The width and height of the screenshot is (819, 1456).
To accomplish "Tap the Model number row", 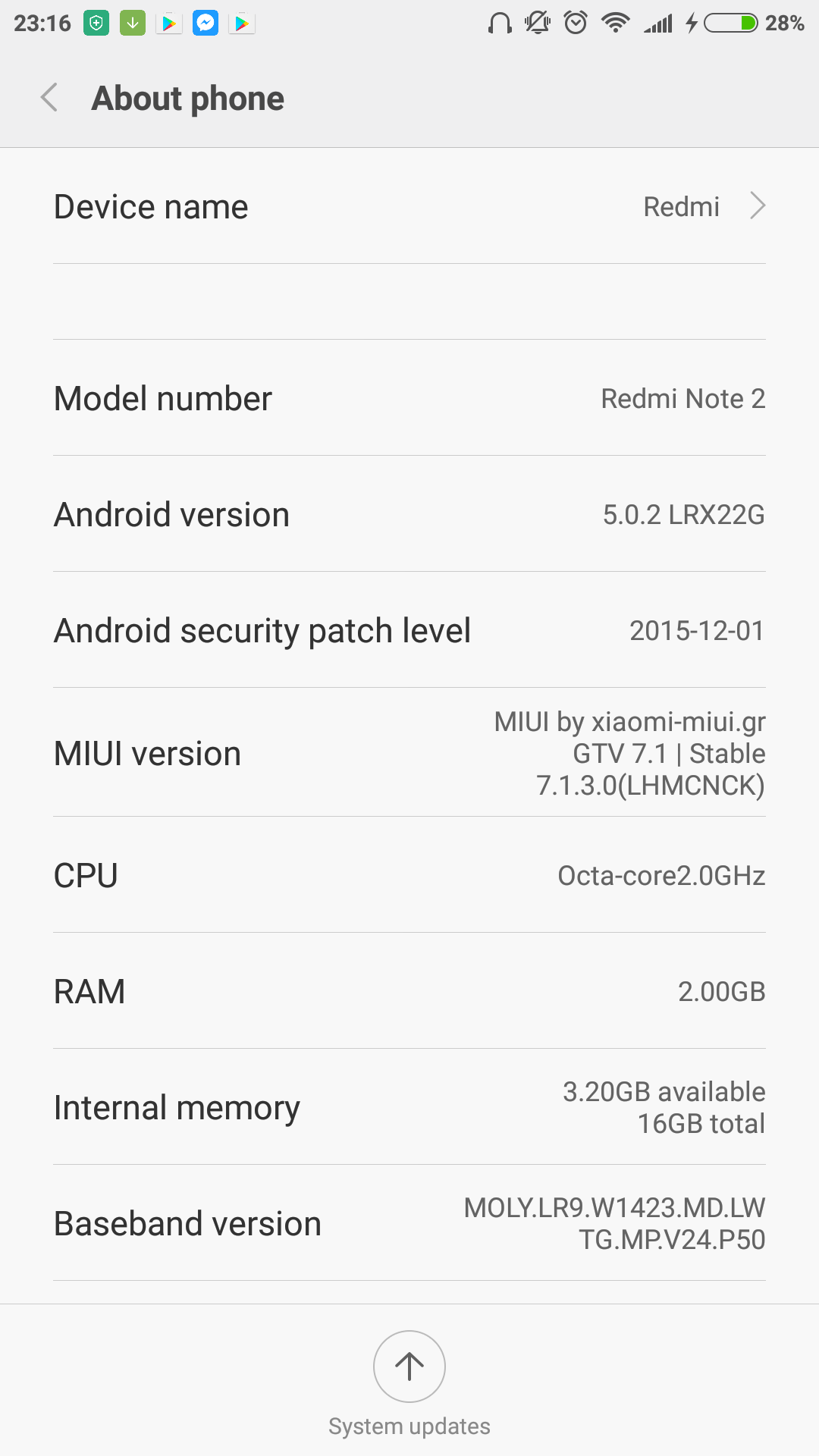I will tap(409, 398).
